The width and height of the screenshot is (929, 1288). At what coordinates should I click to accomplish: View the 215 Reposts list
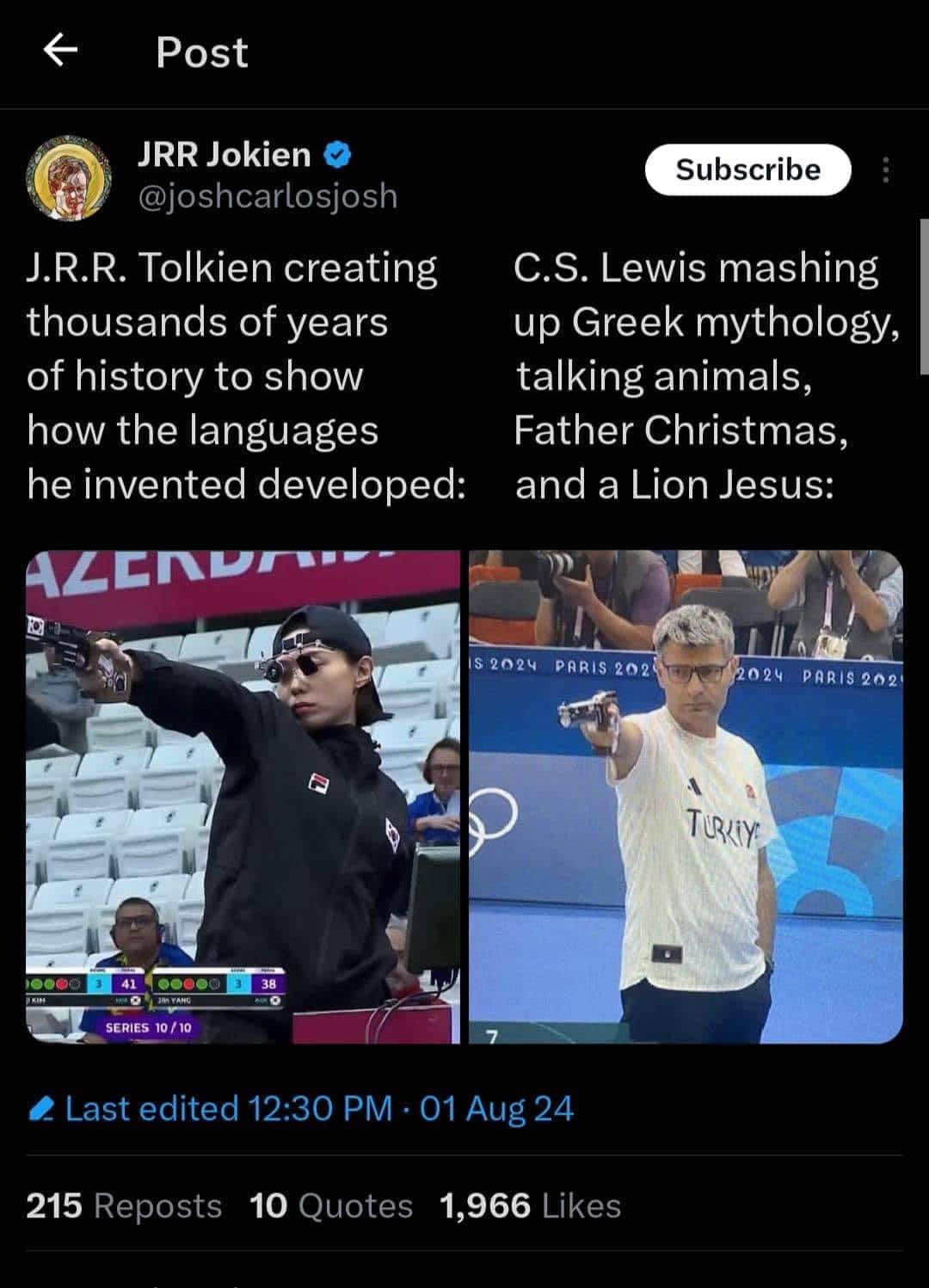124,1205
